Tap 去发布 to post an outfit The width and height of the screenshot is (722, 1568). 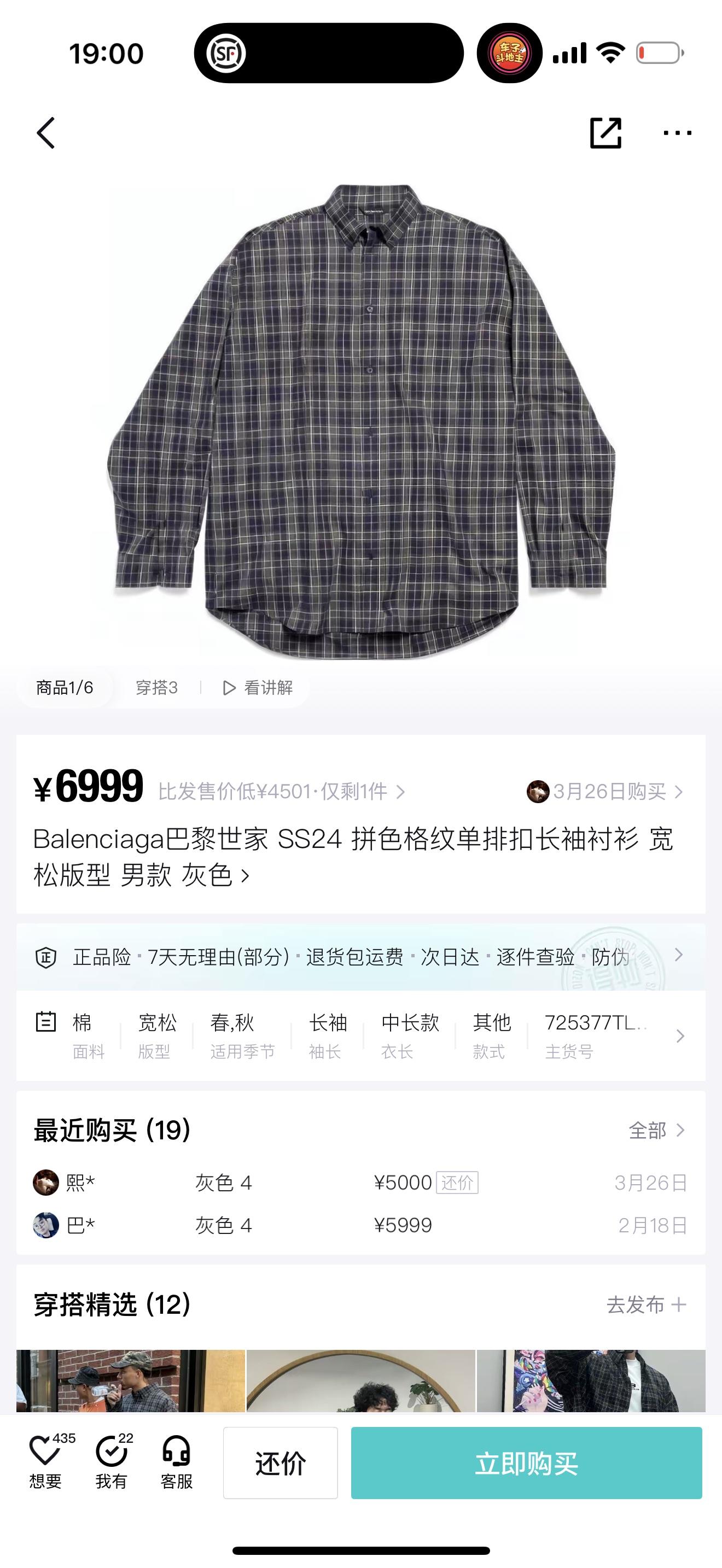click(x=646, y=1304)
